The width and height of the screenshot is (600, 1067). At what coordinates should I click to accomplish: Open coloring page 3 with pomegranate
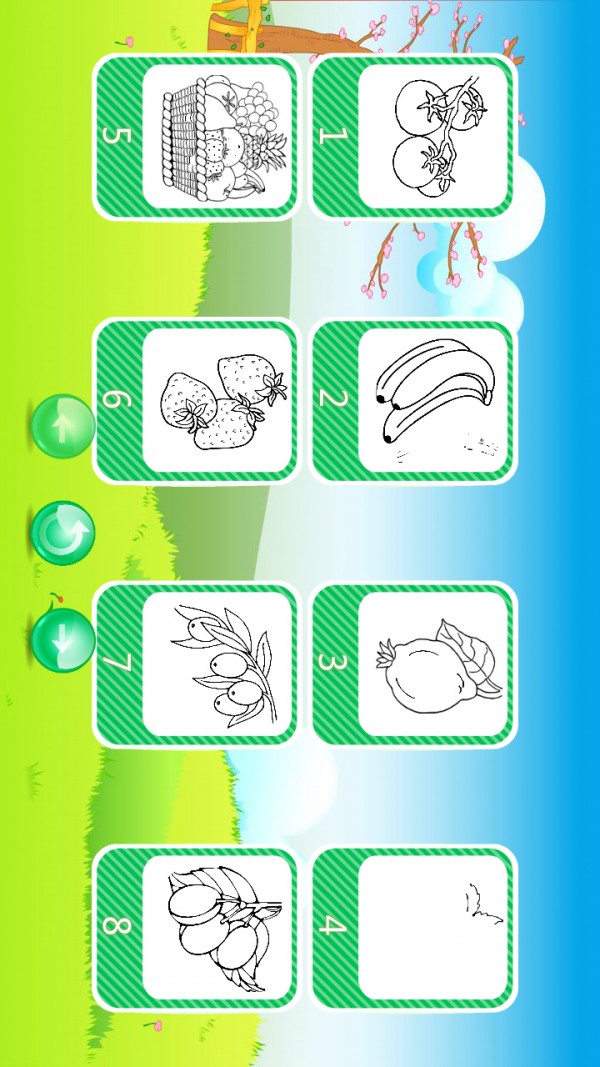(414, 664)
